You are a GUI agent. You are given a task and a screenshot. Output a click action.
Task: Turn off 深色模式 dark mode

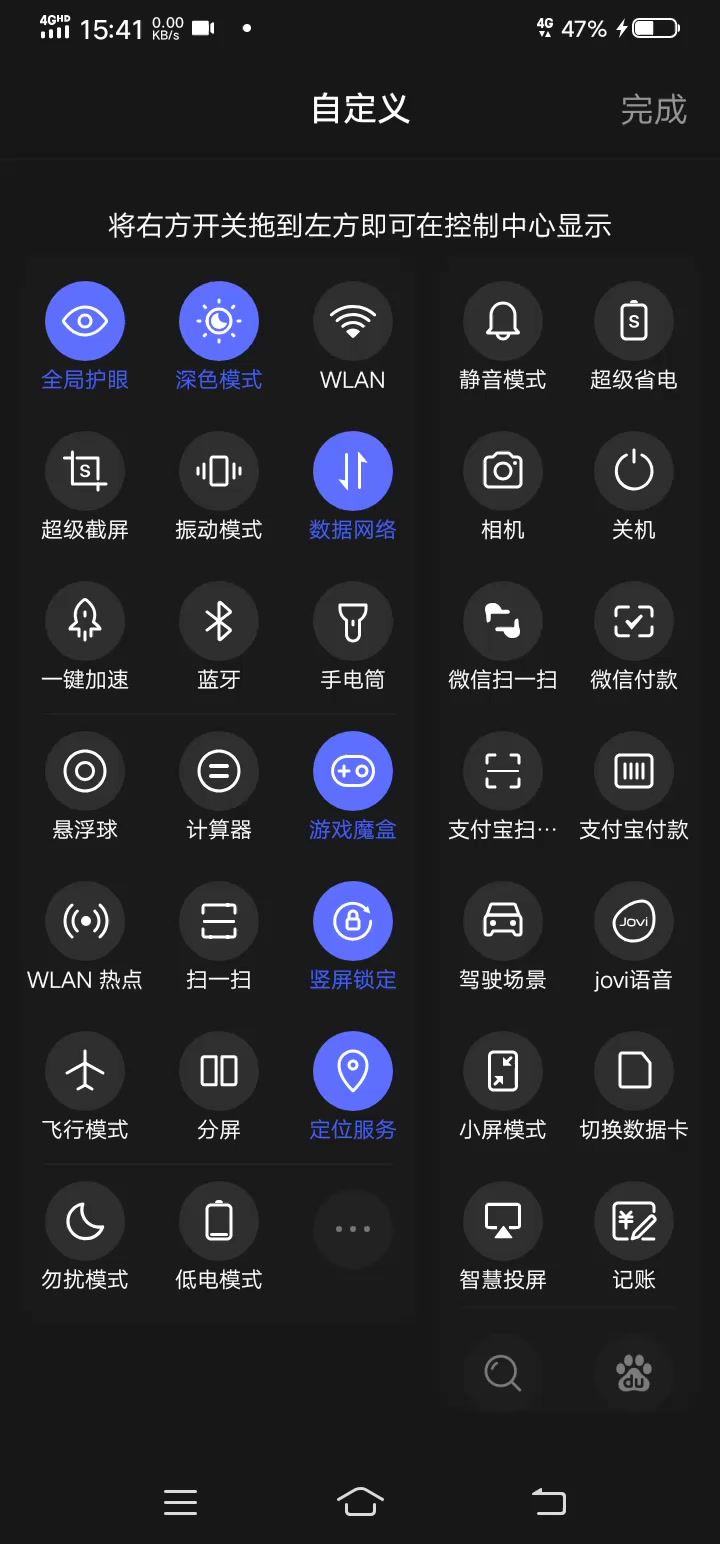click(x=219, y=322)
